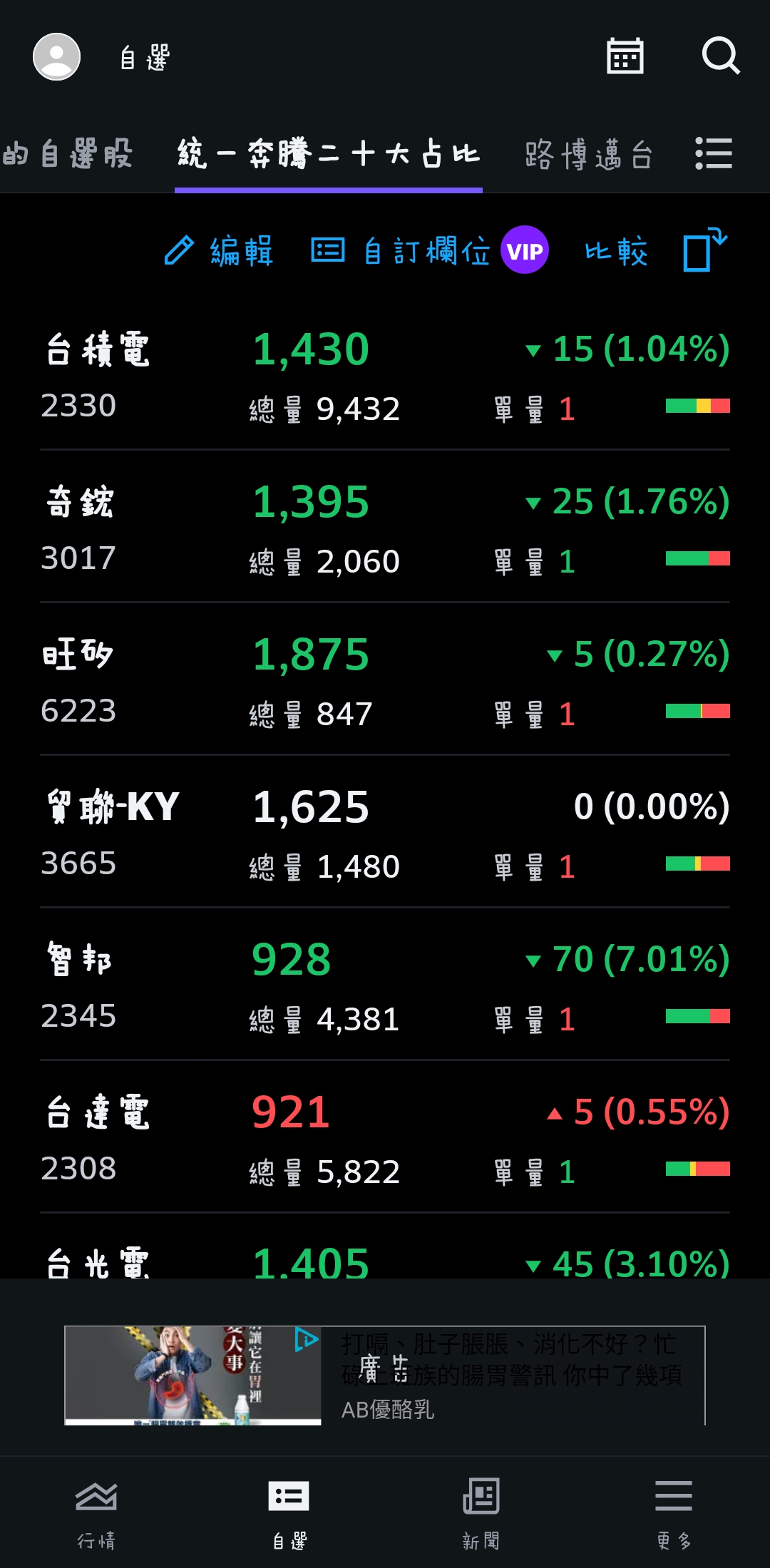
Task: Open the watchlist group list icon
Action: 713,153
